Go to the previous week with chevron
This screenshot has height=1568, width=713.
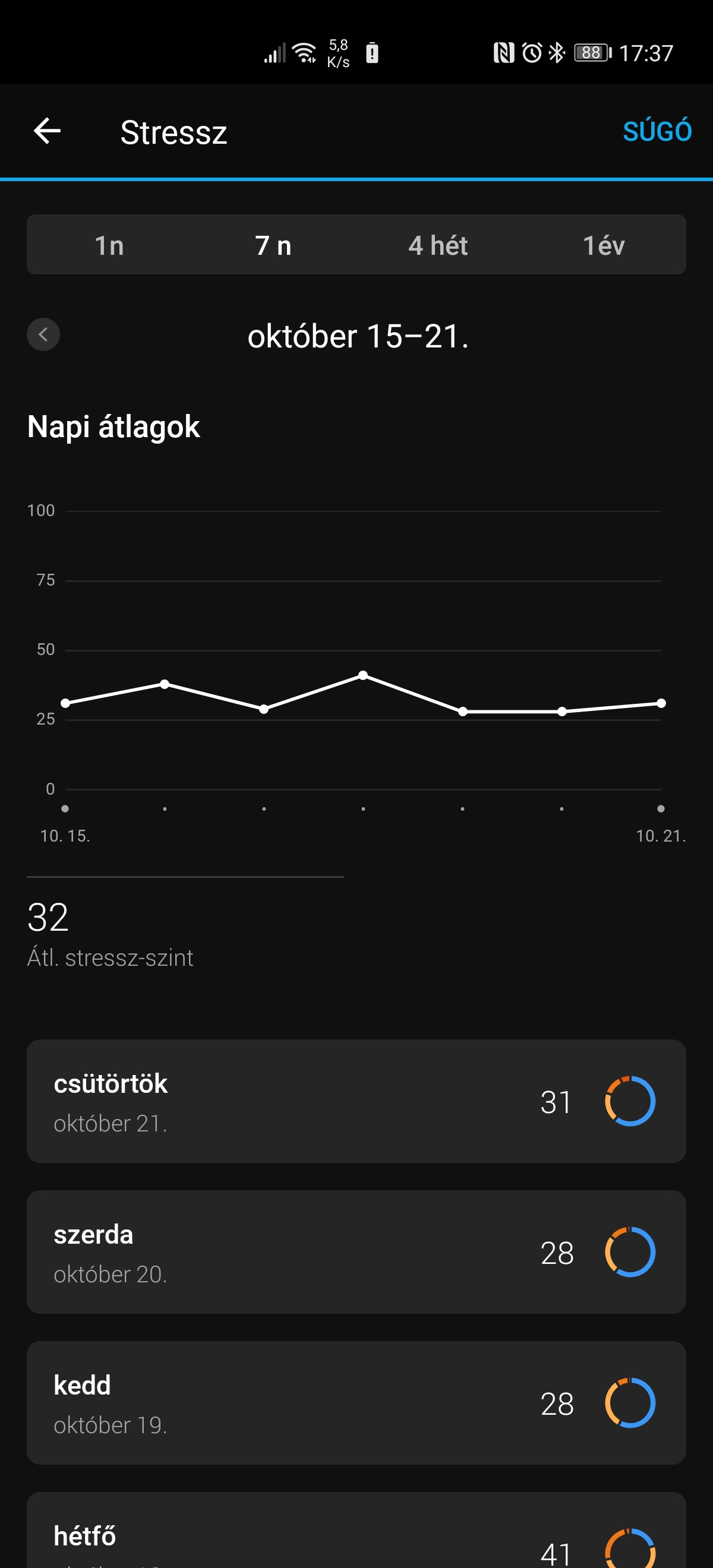coord(43,334)
